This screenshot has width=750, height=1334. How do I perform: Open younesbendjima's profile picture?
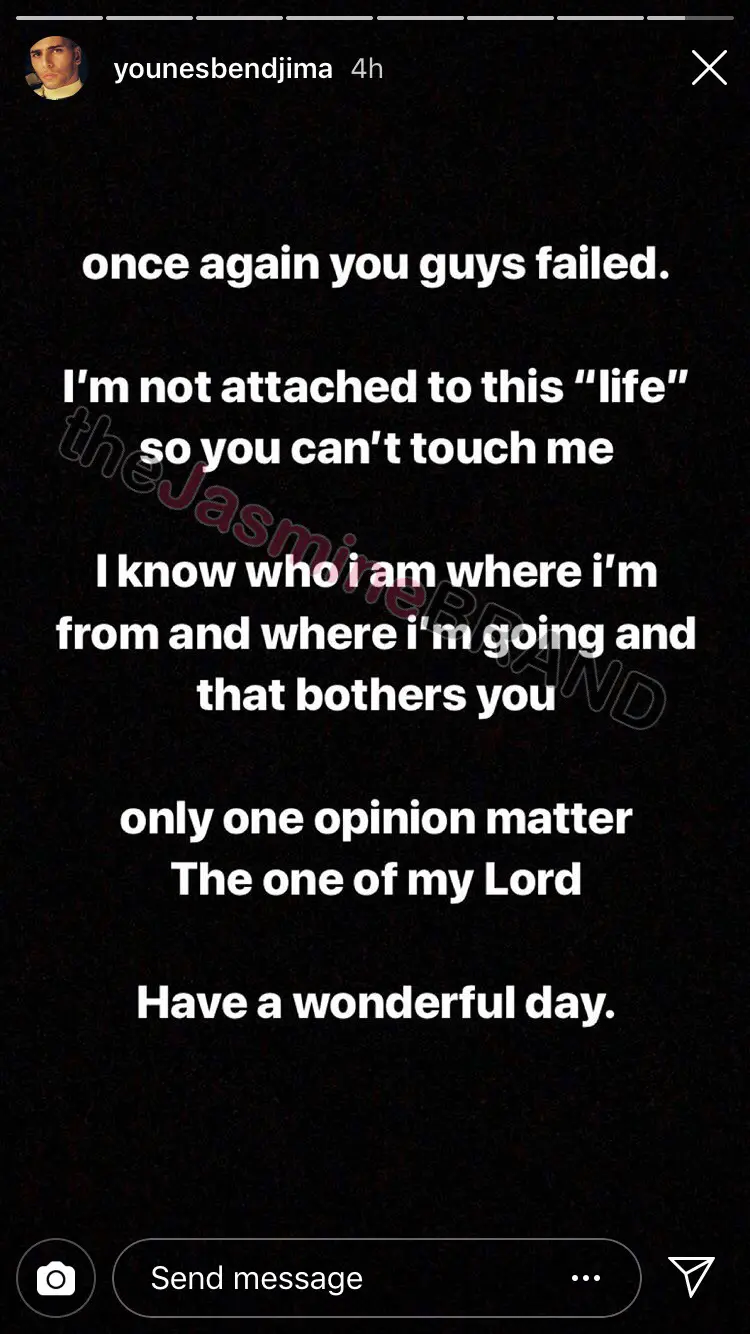pyautogui.click(x=56, y=69)
